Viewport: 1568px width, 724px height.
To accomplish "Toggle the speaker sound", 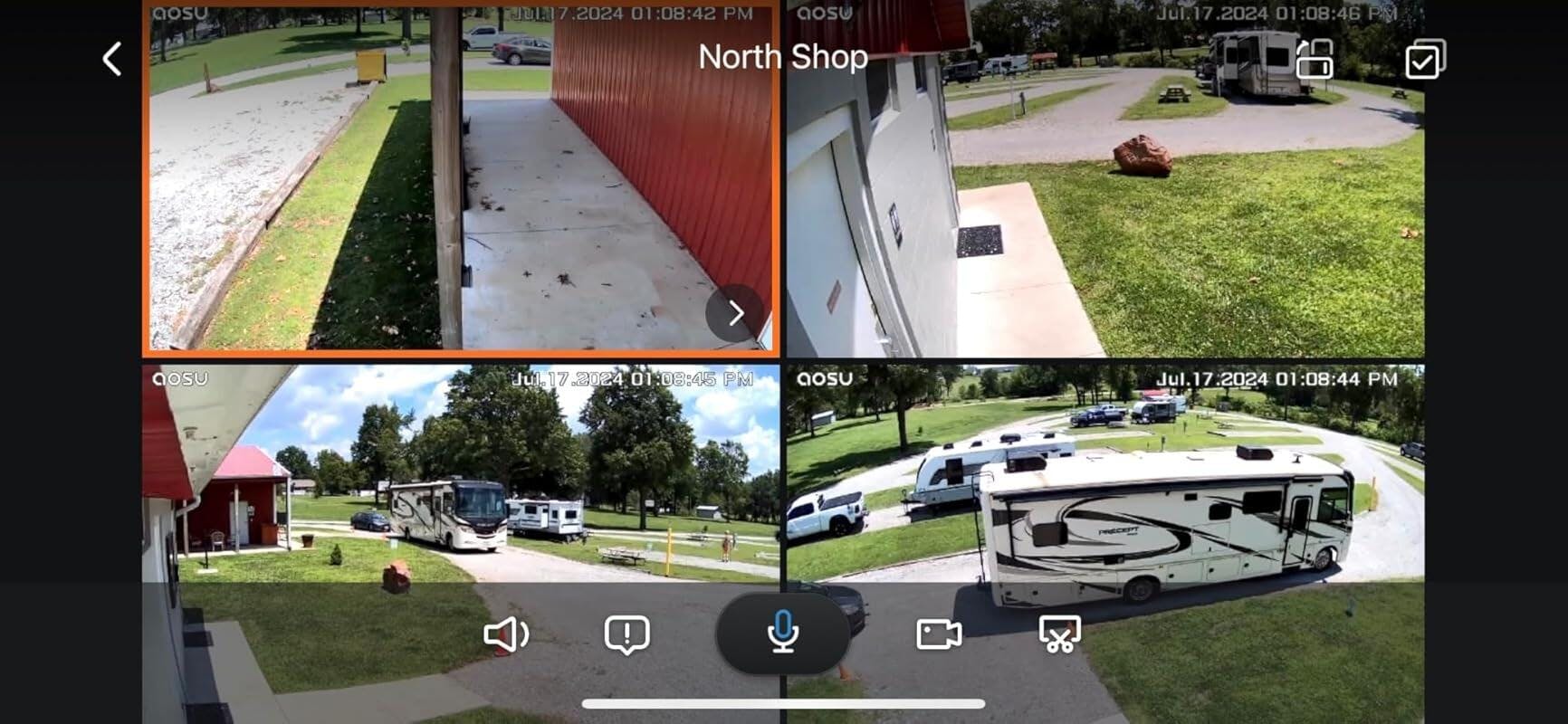I will pyautogui.click(x=506, y=634).
